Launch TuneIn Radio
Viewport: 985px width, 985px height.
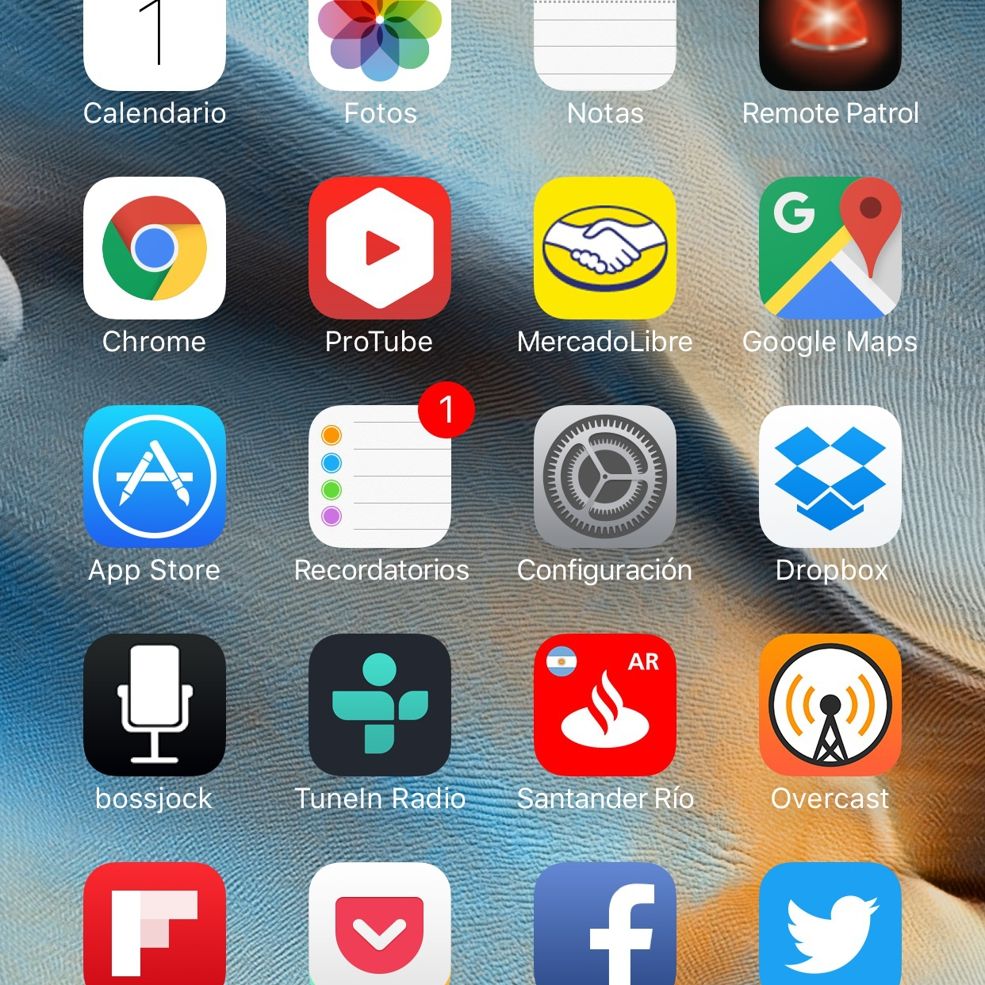pyautogui.click(x=379, y=704)
